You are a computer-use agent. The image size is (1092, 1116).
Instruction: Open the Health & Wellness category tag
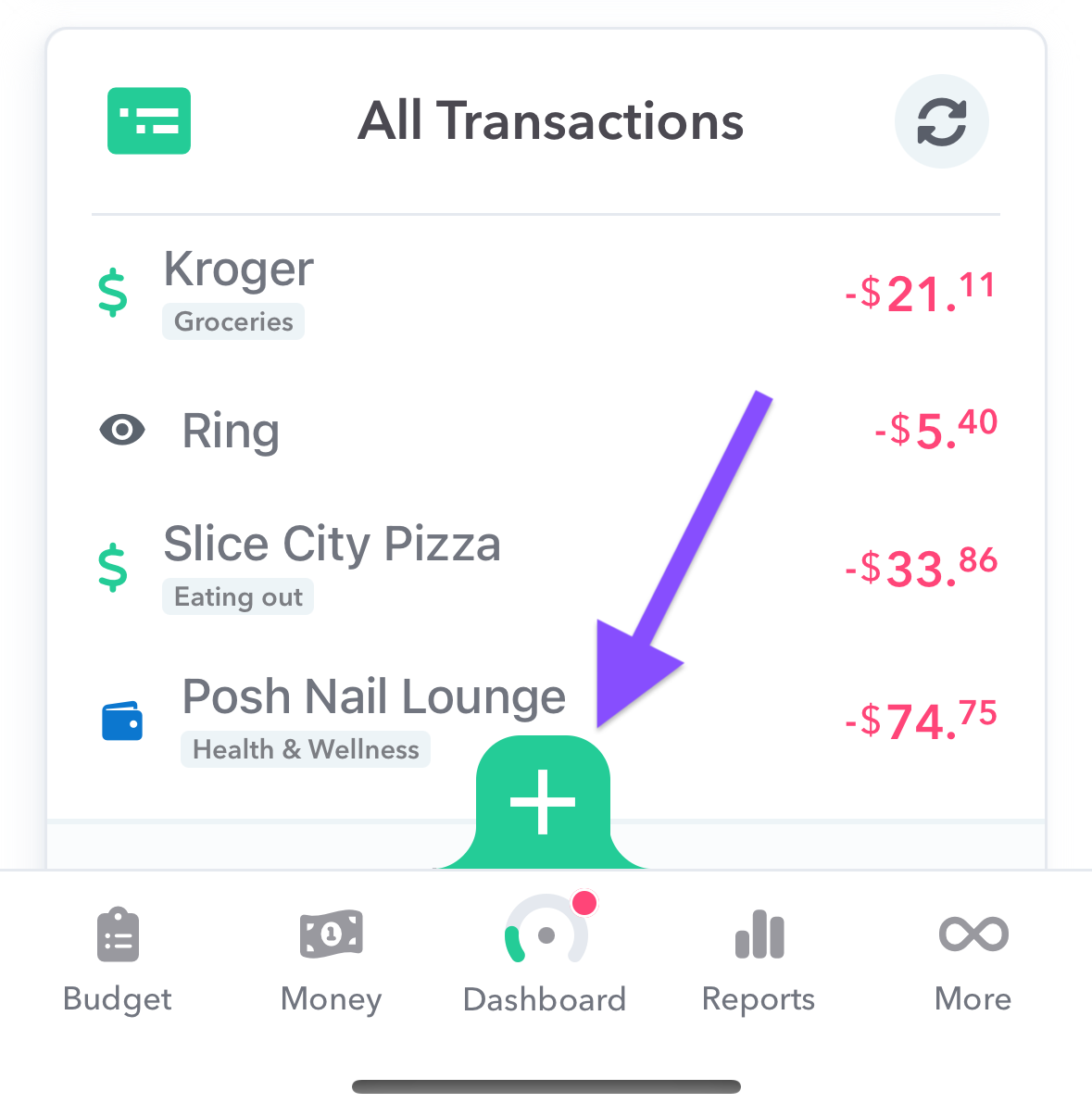306,749
